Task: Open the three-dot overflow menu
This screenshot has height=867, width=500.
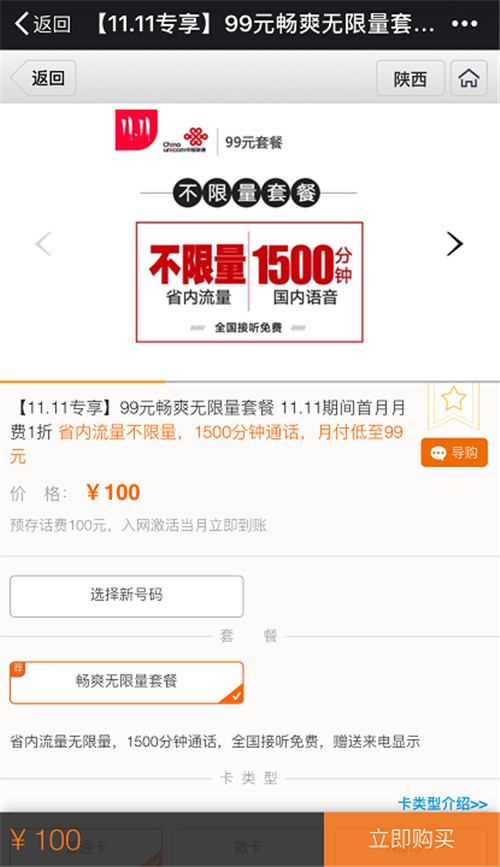Action: click(465, 24)
